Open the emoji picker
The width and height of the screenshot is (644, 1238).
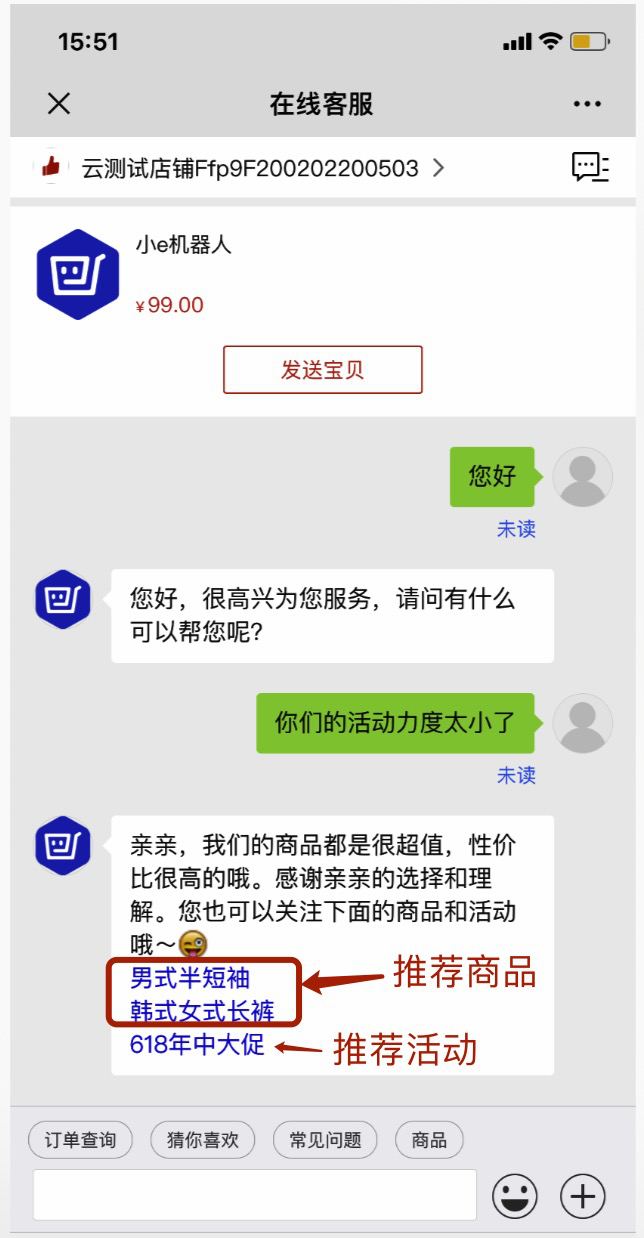pos(515,1196)
